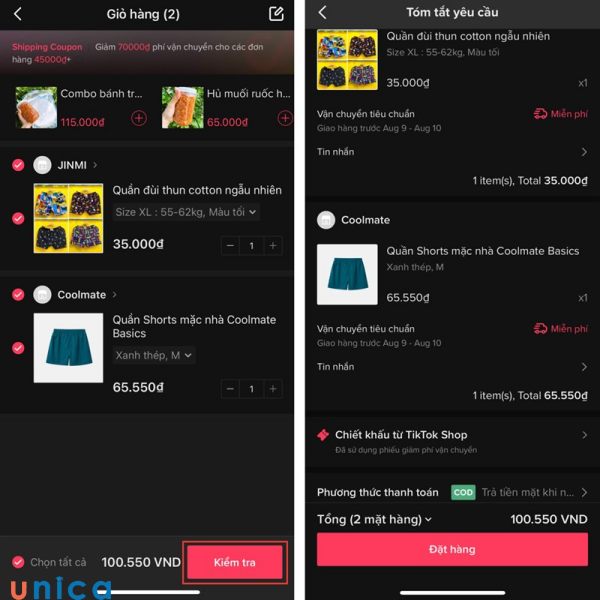Tap the Kiểm tra checkout button
Screen dimensions: 600x600
[235, 562]
